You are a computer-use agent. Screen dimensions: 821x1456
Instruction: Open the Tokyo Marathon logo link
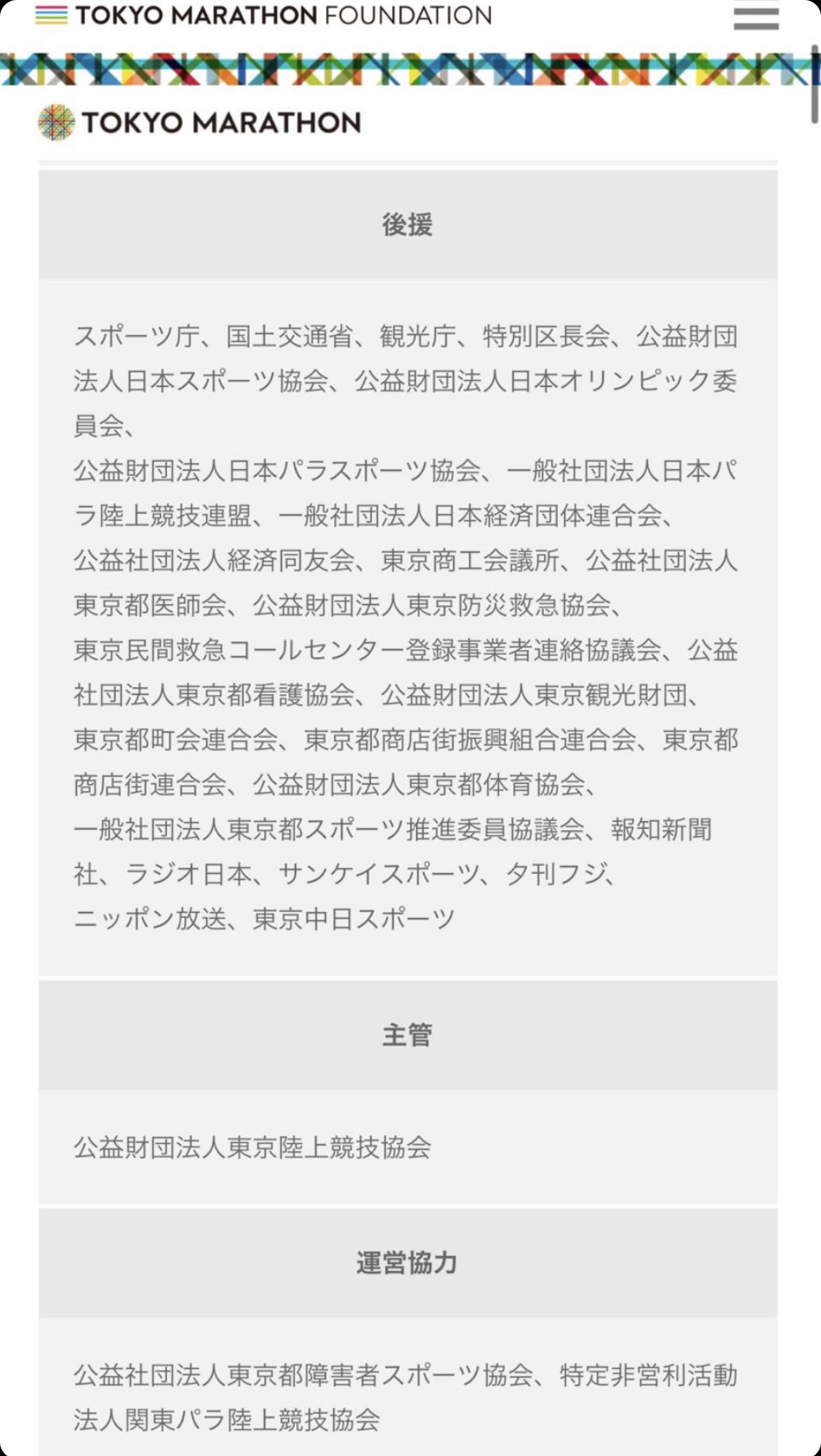199,123
